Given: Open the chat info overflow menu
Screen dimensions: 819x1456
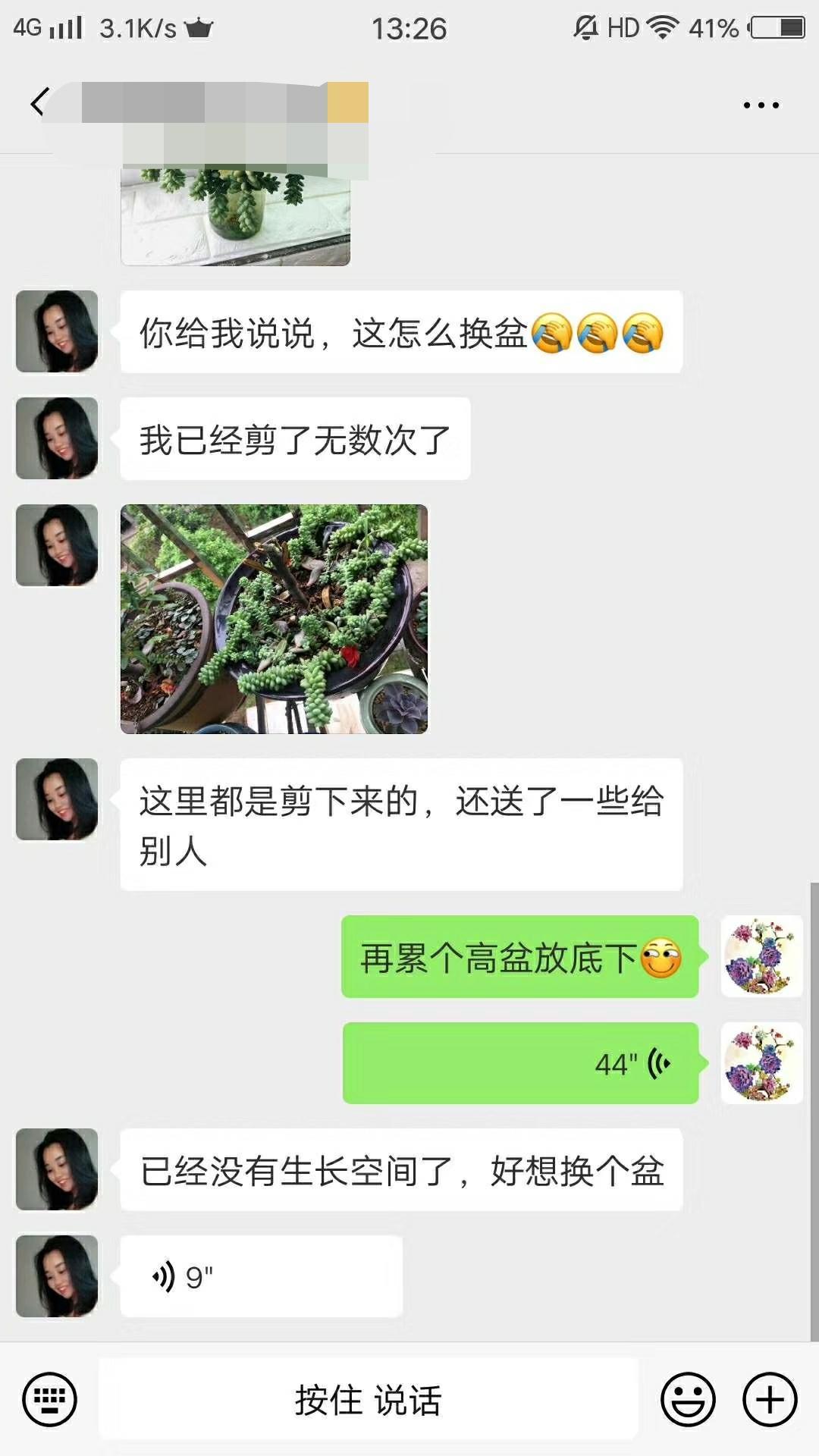Looking at the screenshot, I should 761,105.
